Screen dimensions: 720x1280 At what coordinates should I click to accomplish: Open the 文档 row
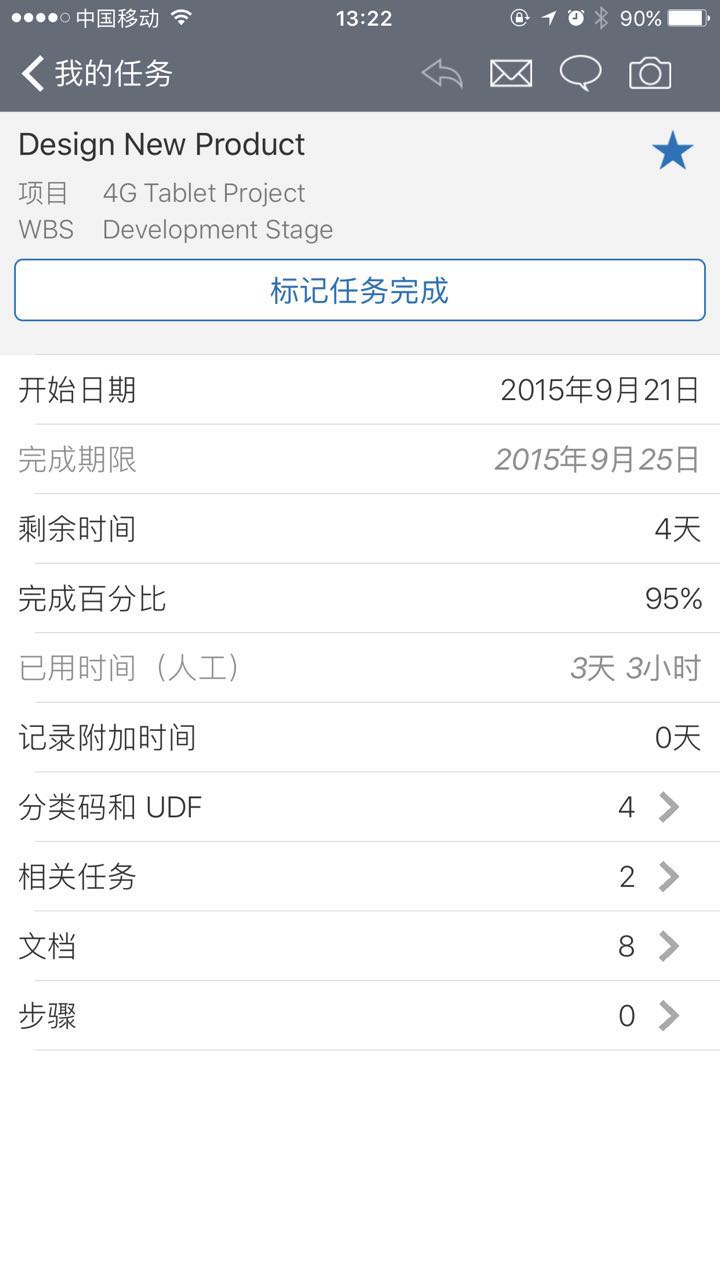[360, 946]
